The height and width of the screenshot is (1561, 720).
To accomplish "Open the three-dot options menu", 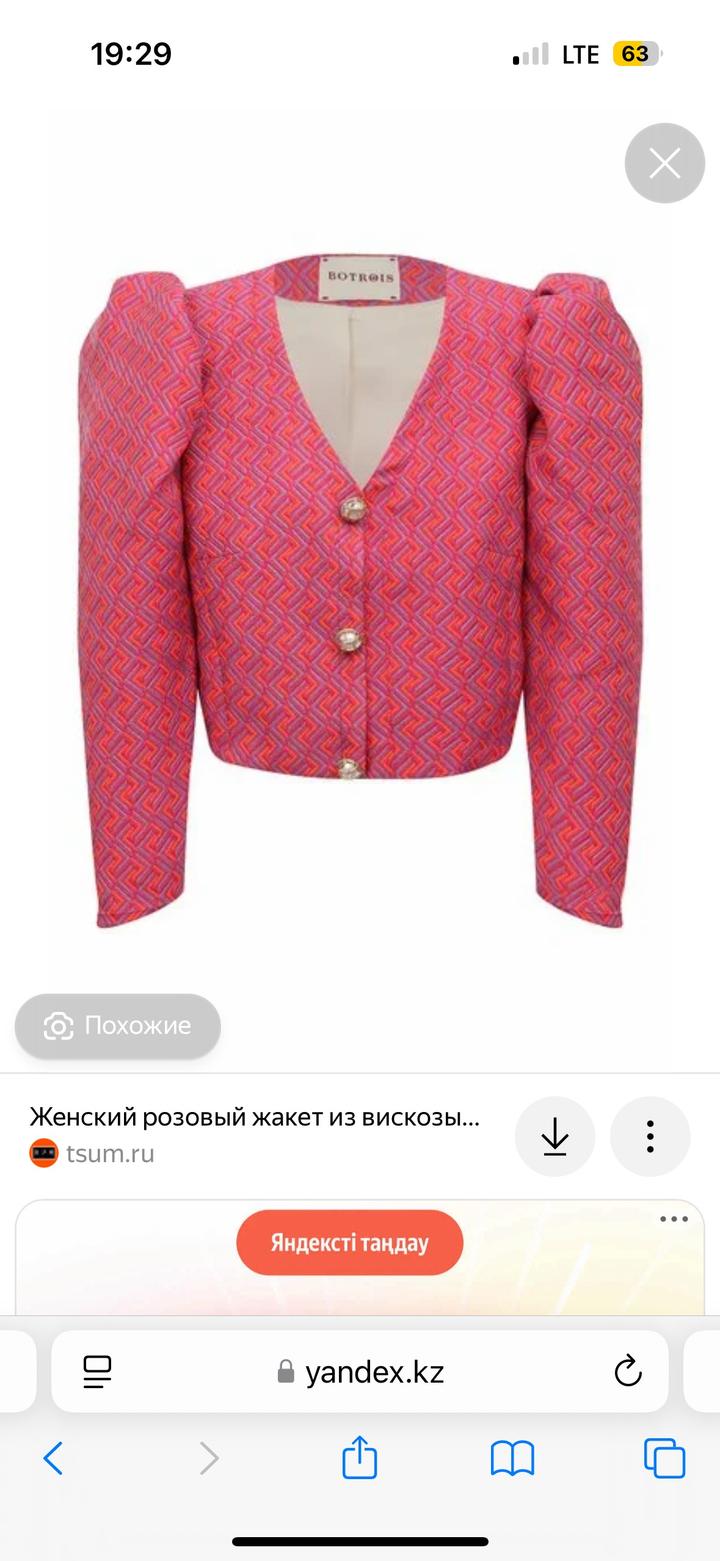I will click(650, 1136).
